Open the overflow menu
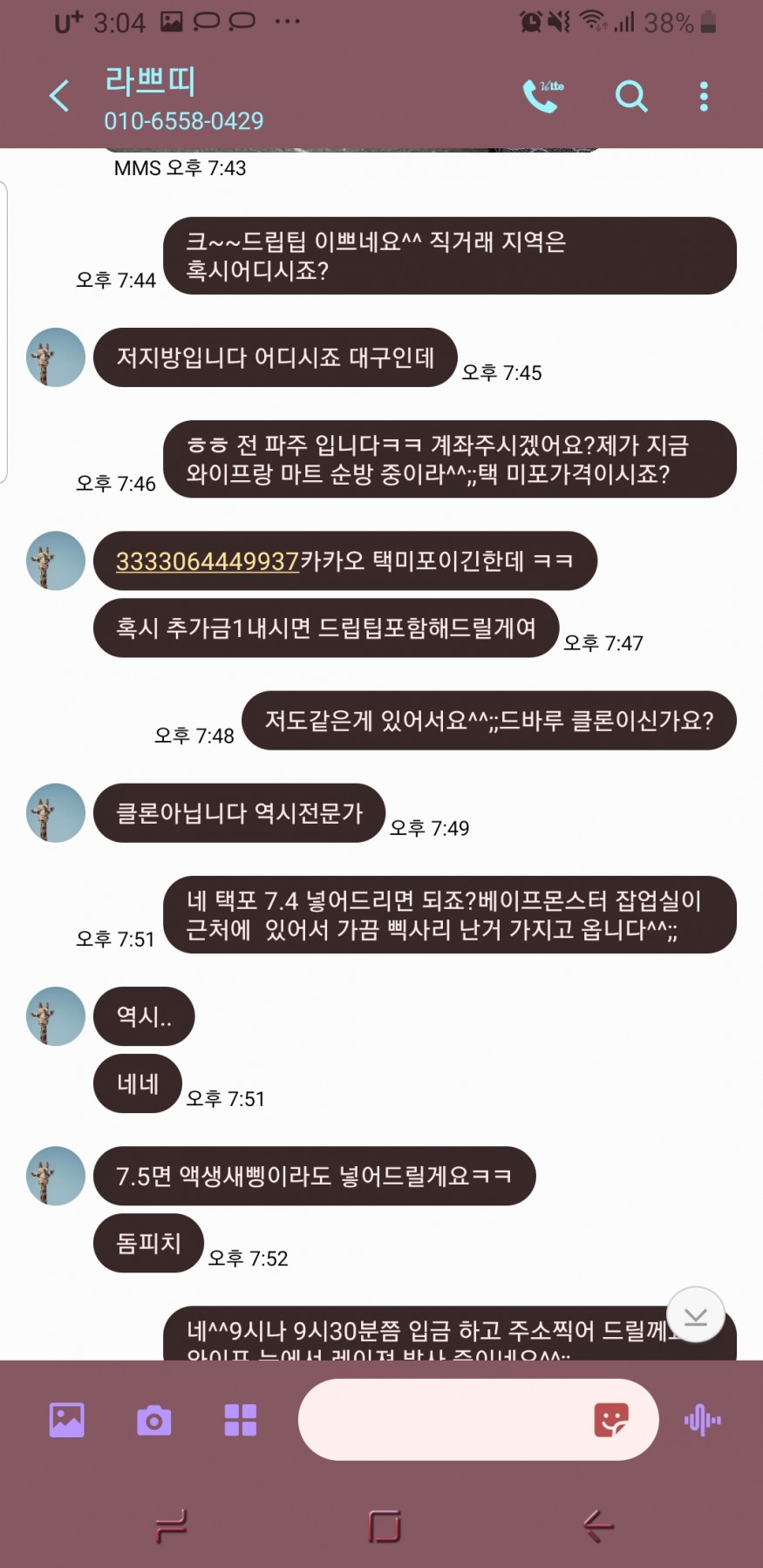763x1568 pixels. [x=704, y=96]
